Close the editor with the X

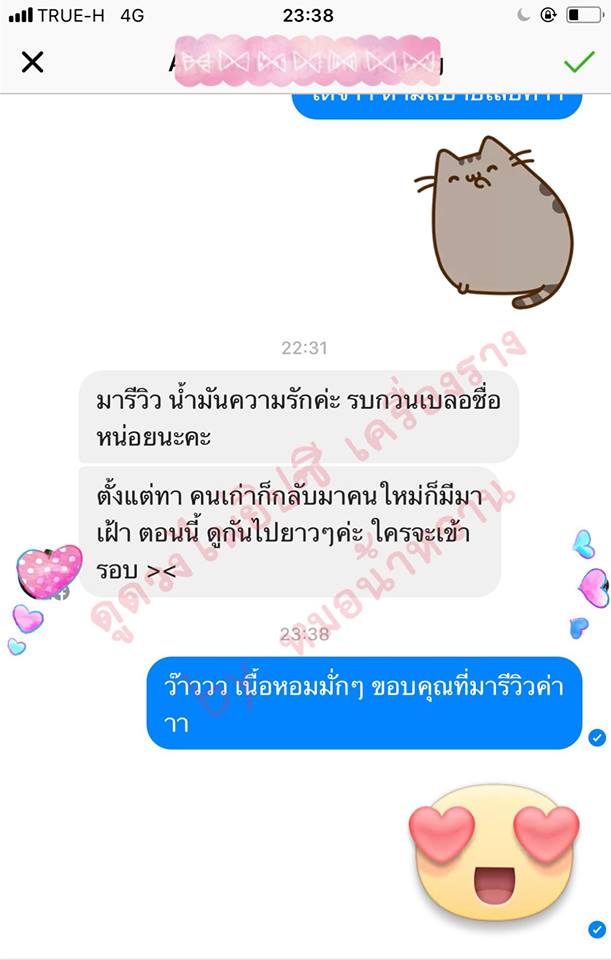pyautogui.click(x=32, y=62)
